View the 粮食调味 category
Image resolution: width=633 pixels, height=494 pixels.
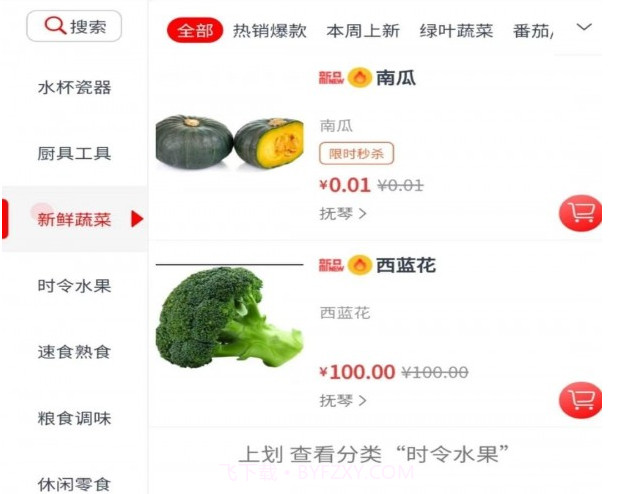coord(74,418)
